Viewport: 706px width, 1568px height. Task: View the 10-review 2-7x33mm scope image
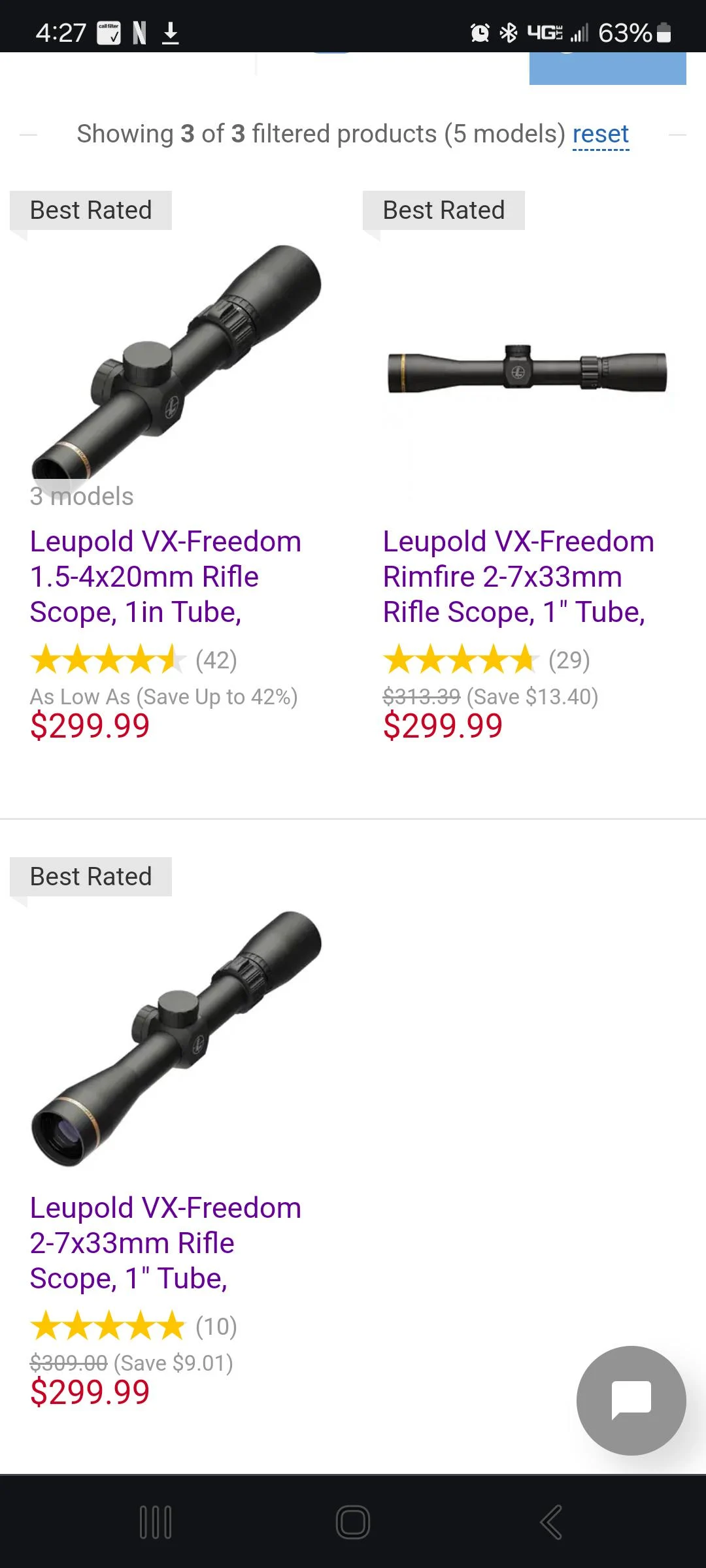tap(176, 1037)
